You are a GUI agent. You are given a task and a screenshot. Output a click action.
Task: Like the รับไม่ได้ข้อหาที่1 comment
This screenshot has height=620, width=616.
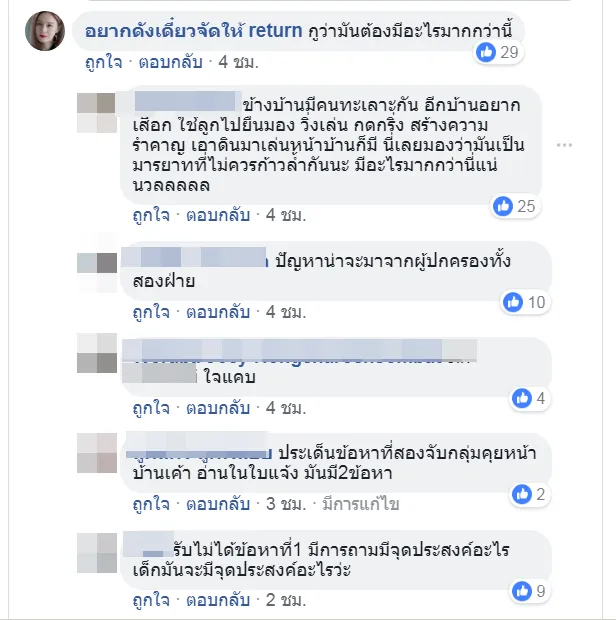pos(151,599)
